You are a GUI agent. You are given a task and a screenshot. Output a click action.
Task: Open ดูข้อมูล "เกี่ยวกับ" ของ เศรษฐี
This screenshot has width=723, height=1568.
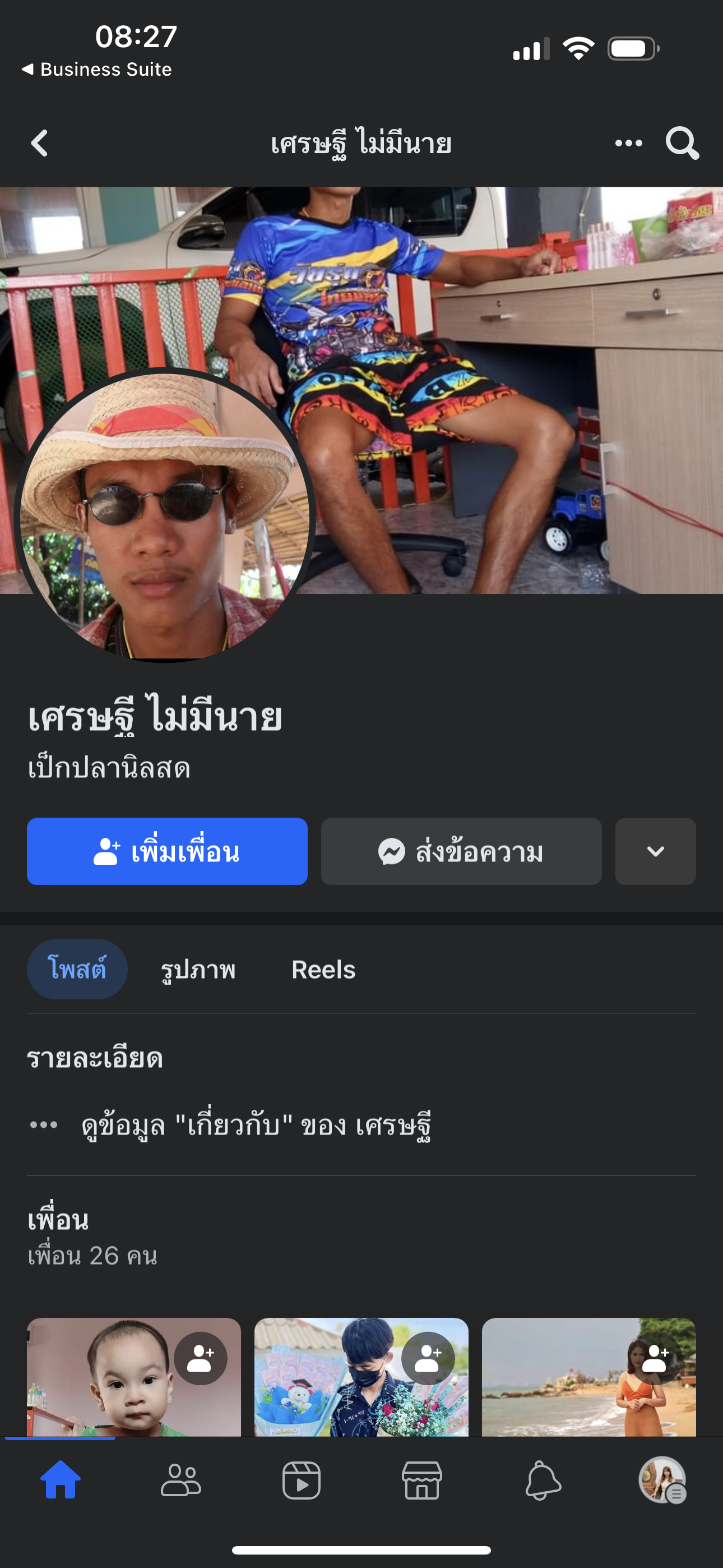pos(256,1125)
